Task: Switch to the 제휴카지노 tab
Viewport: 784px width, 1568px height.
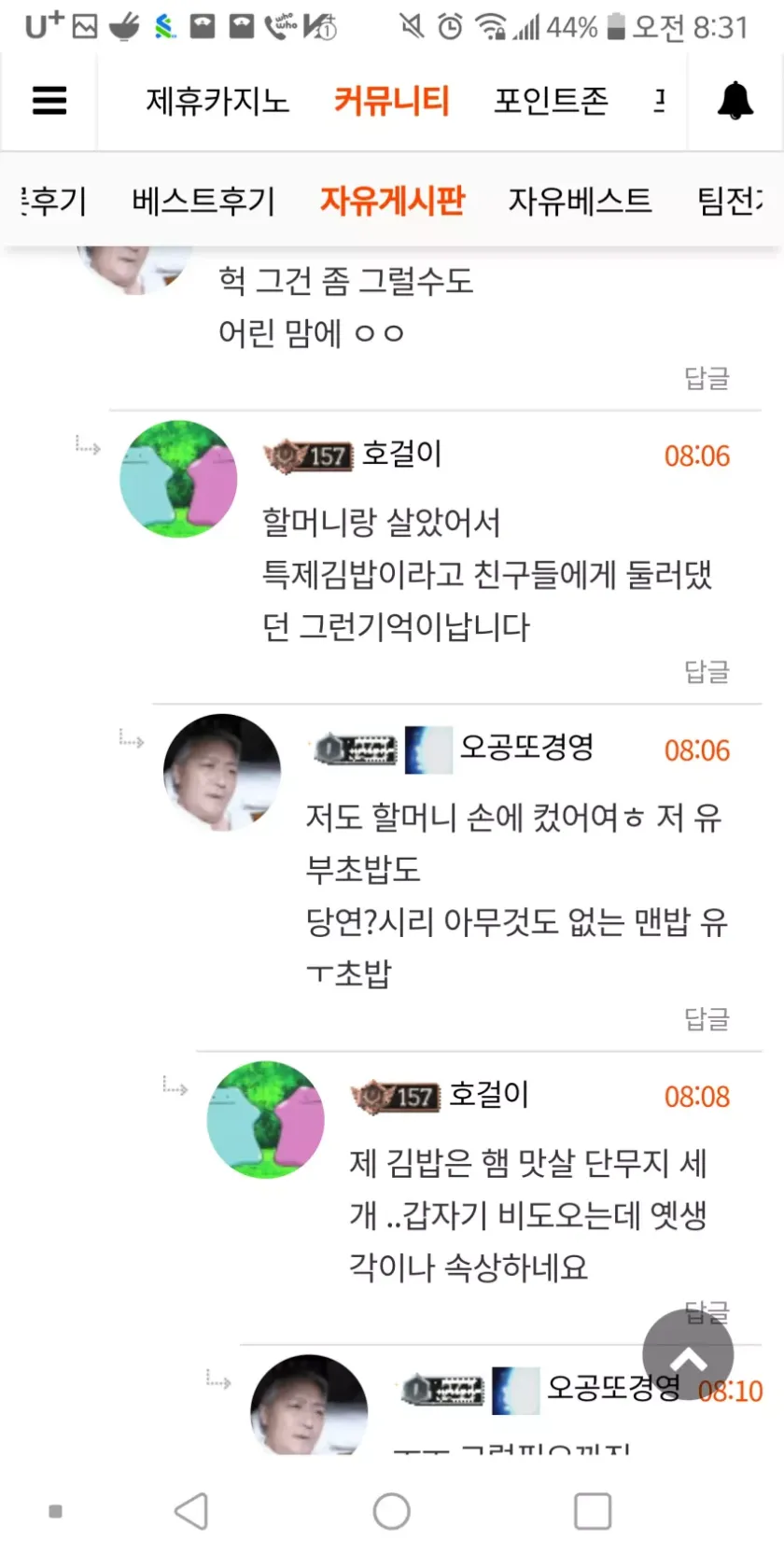Action: pyautogui.click(x=217, y=101)
